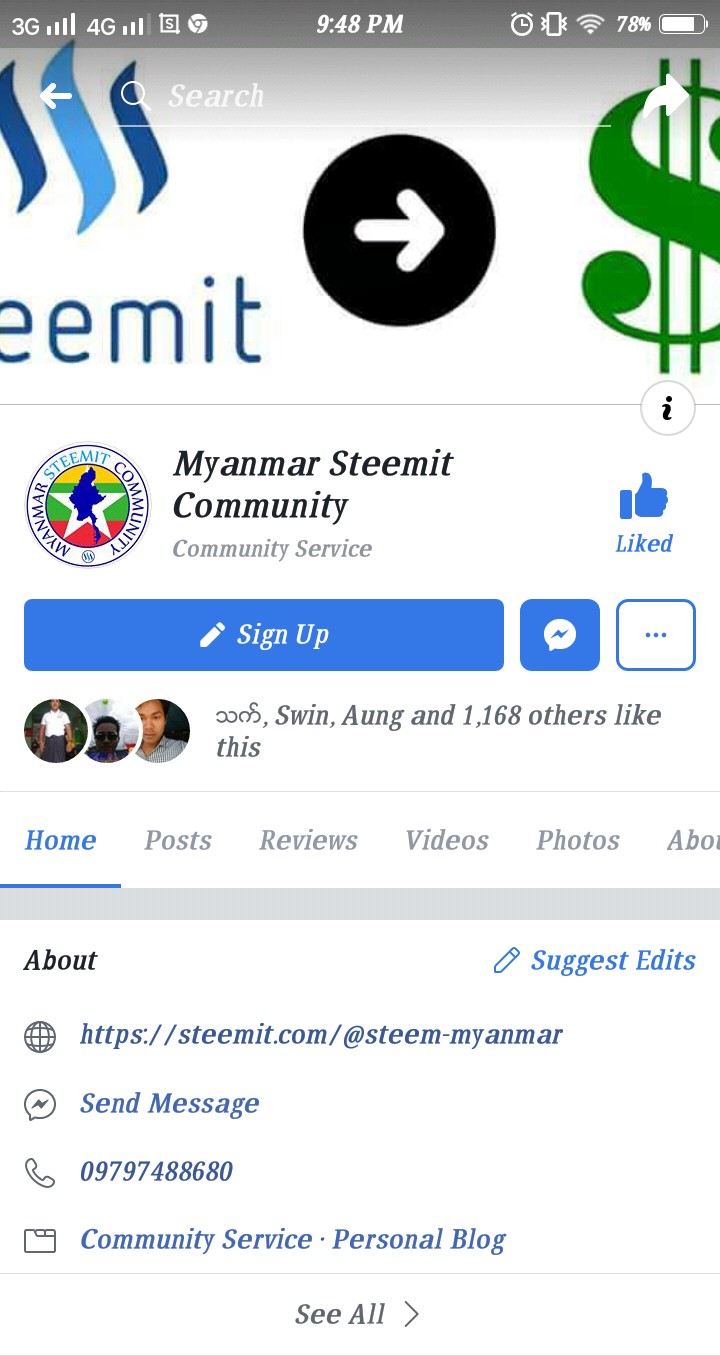Screen dimensions: 720x1356
Task: Go back using the top arrow
Action: coord(56,96)
